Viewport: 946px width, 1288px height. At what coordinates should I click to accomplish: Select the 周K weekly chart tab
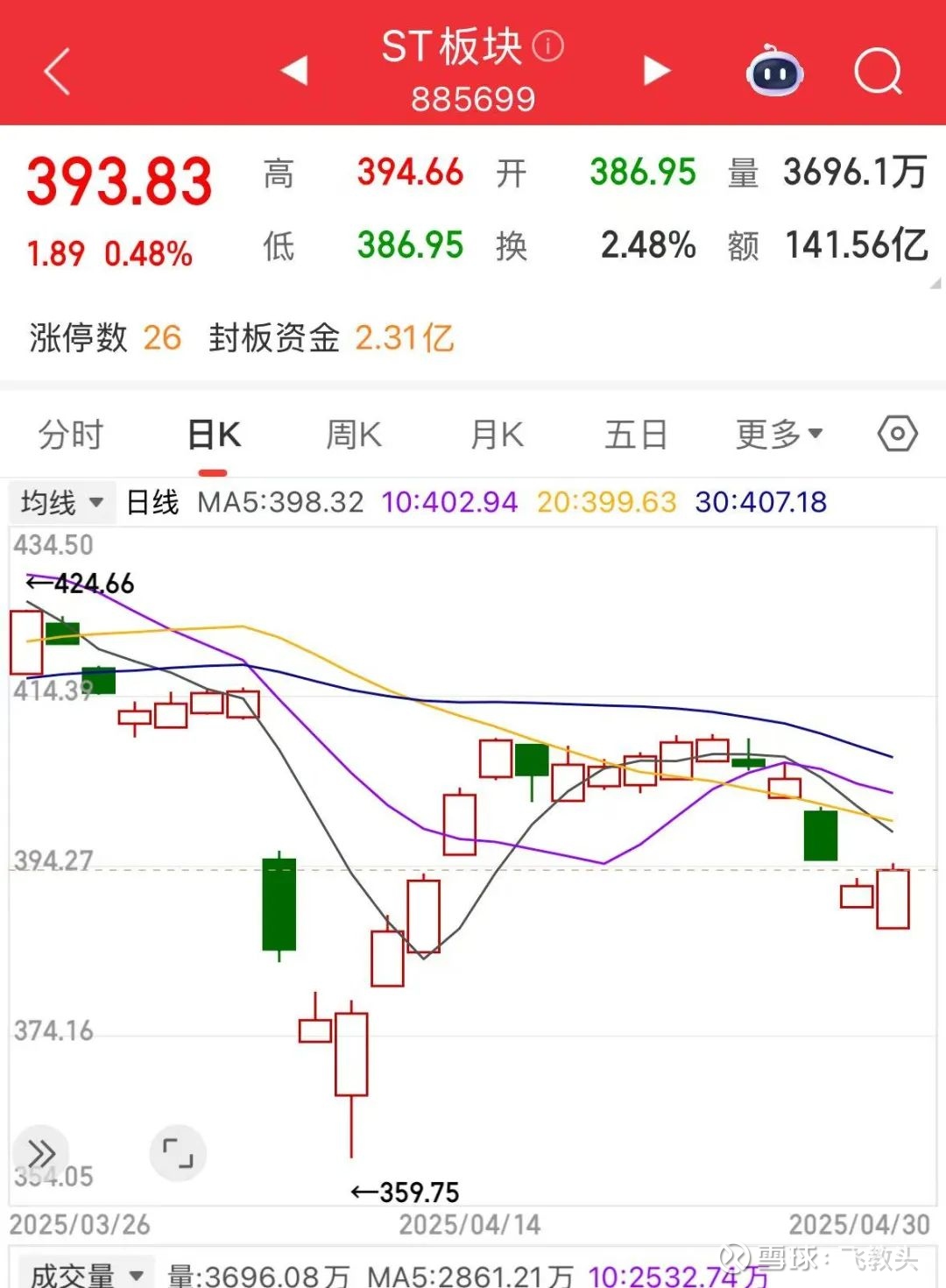pyautogui.click(x=353, y=433)
